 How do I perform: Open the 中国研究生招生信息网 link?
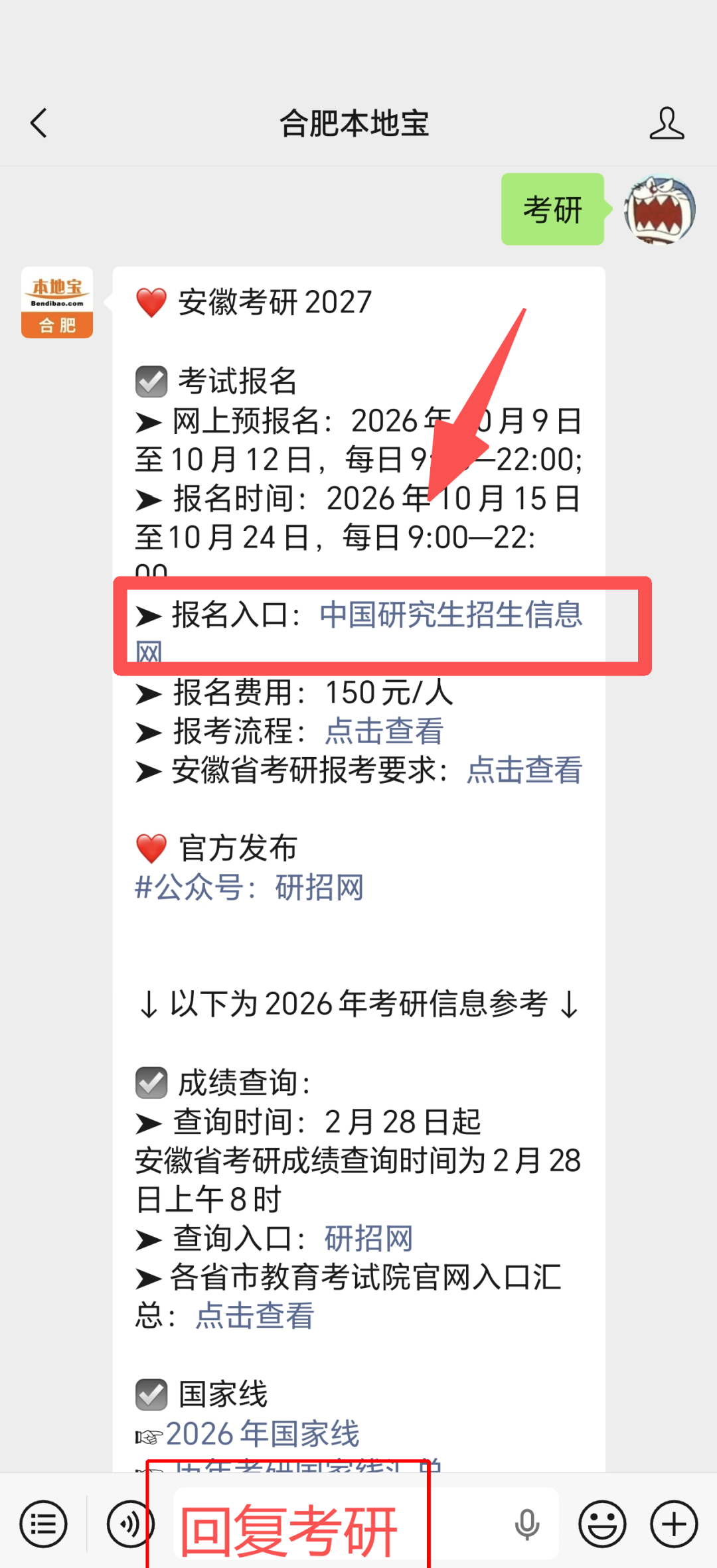pyautogui.click(x=359, y=632)
